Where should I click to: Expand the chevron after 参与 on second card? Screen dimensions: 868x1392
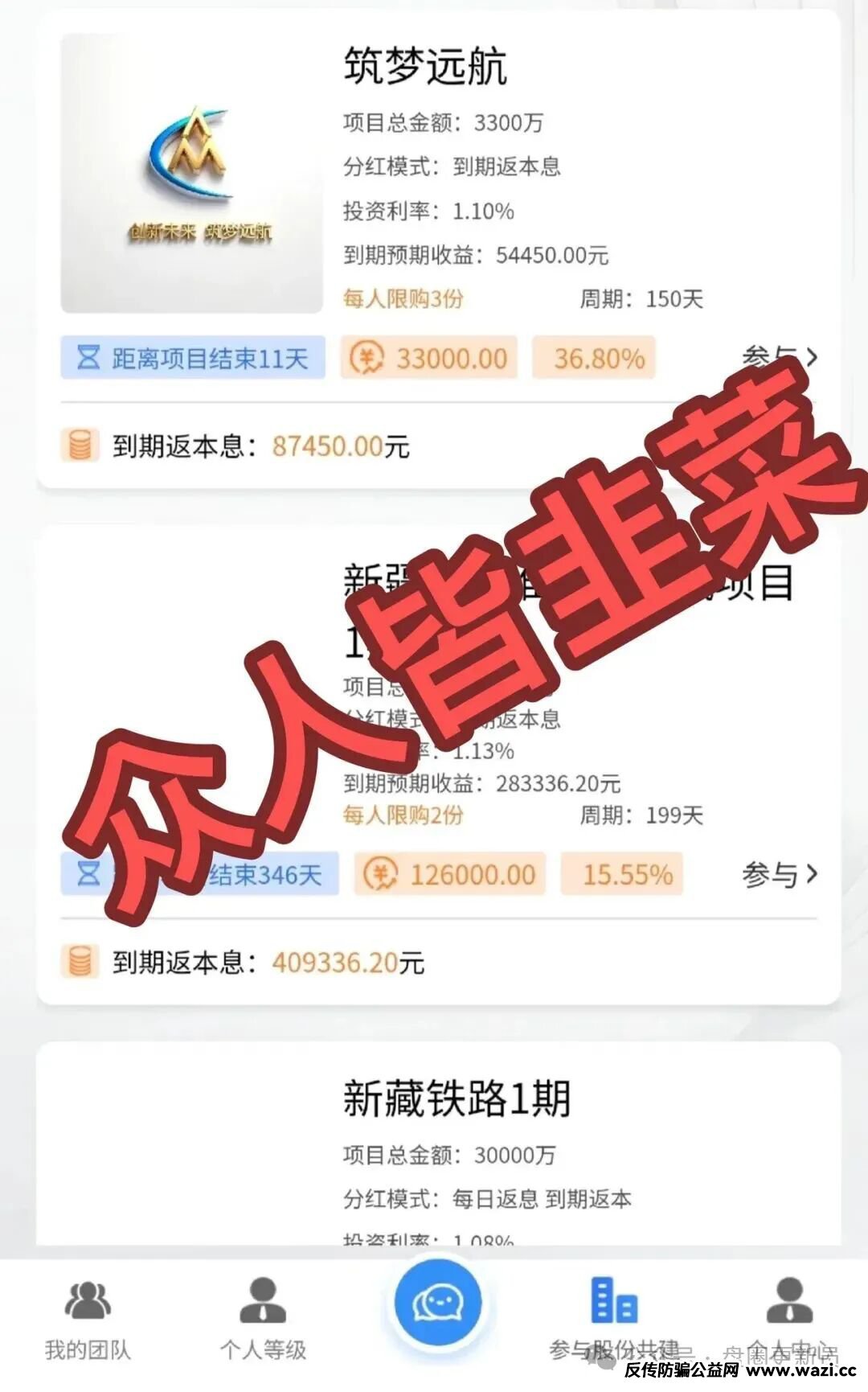(812, 874)
